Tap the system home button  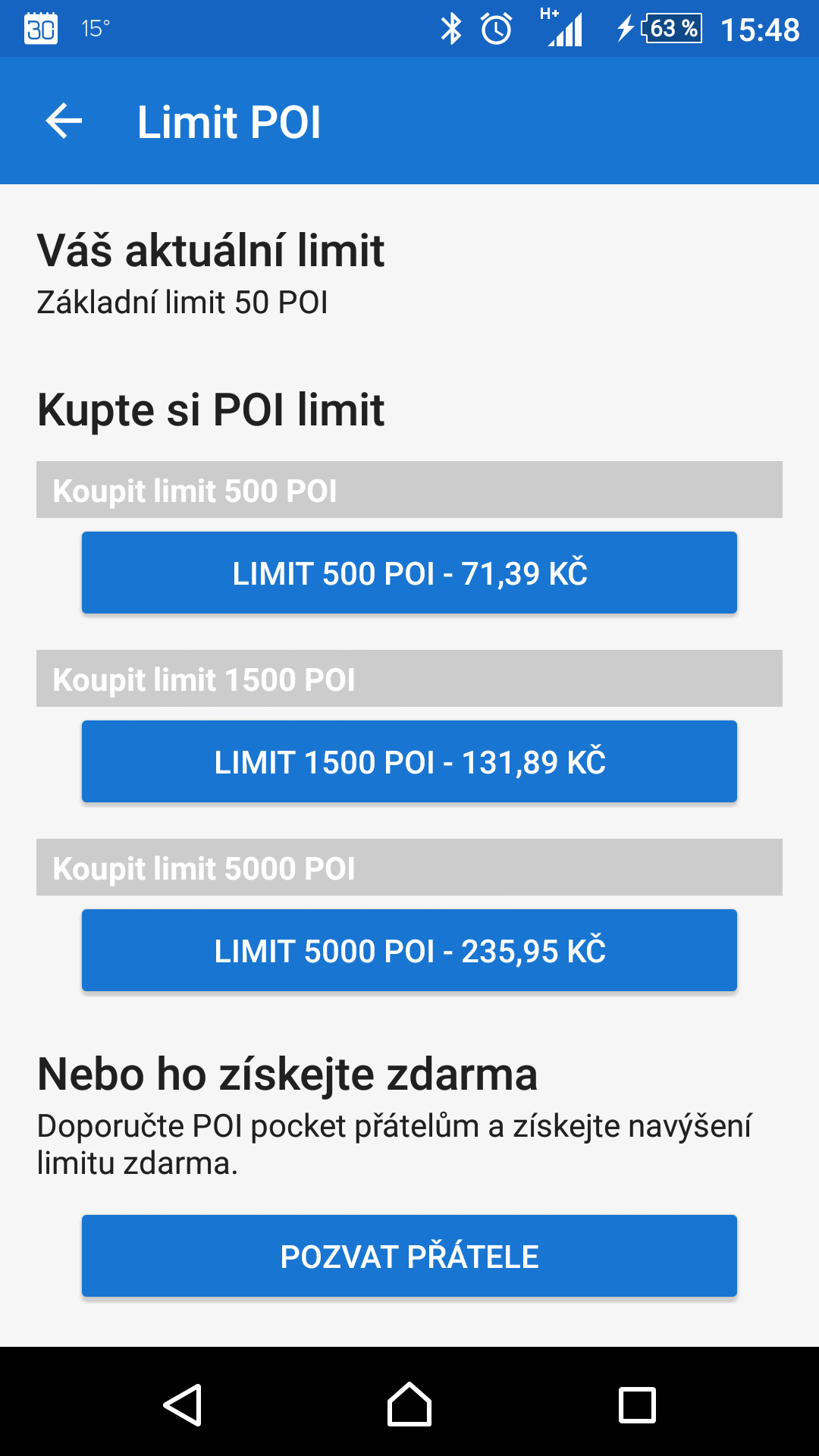click(x=409, y=1404)
